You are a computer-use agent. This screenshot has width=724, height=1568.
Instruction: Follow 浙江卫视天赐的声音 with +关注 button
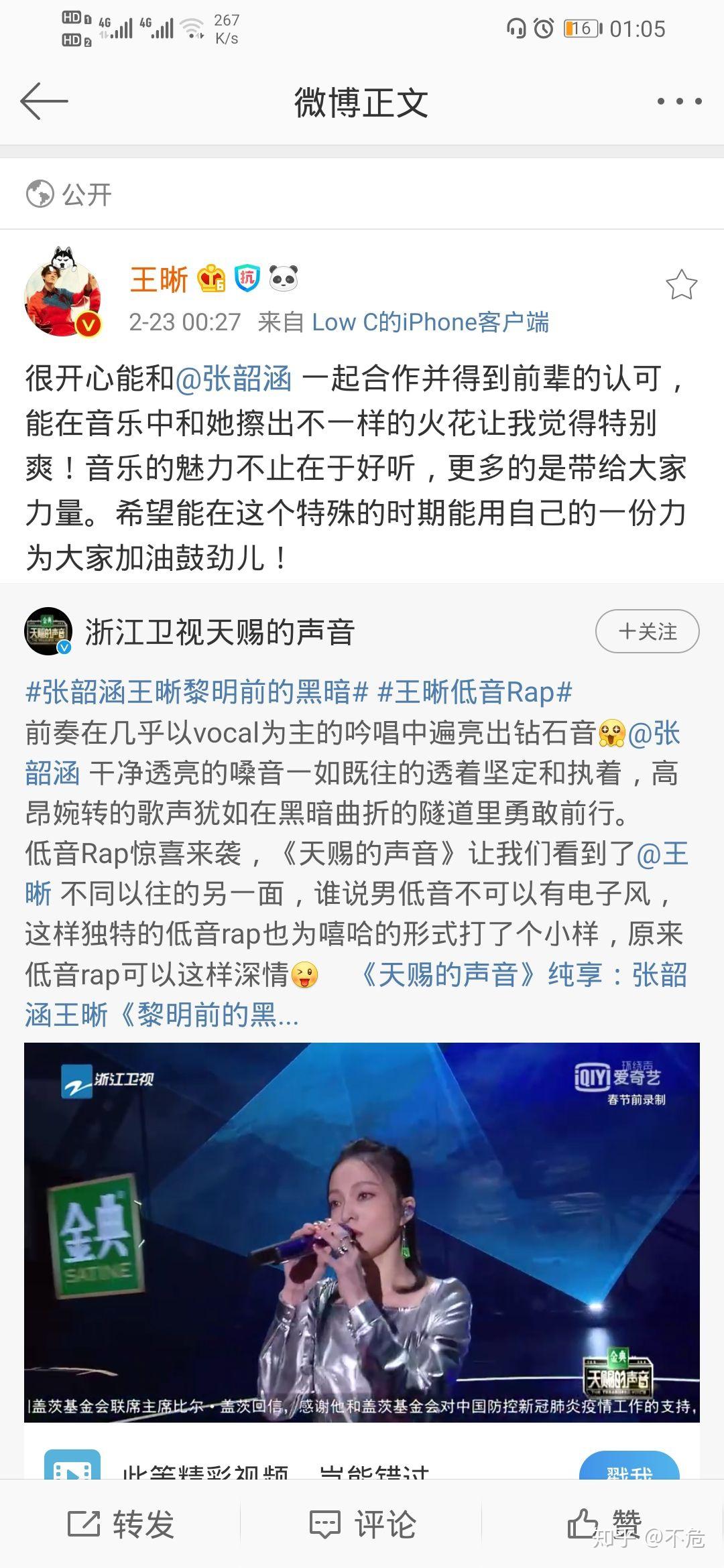coord(647,631)
